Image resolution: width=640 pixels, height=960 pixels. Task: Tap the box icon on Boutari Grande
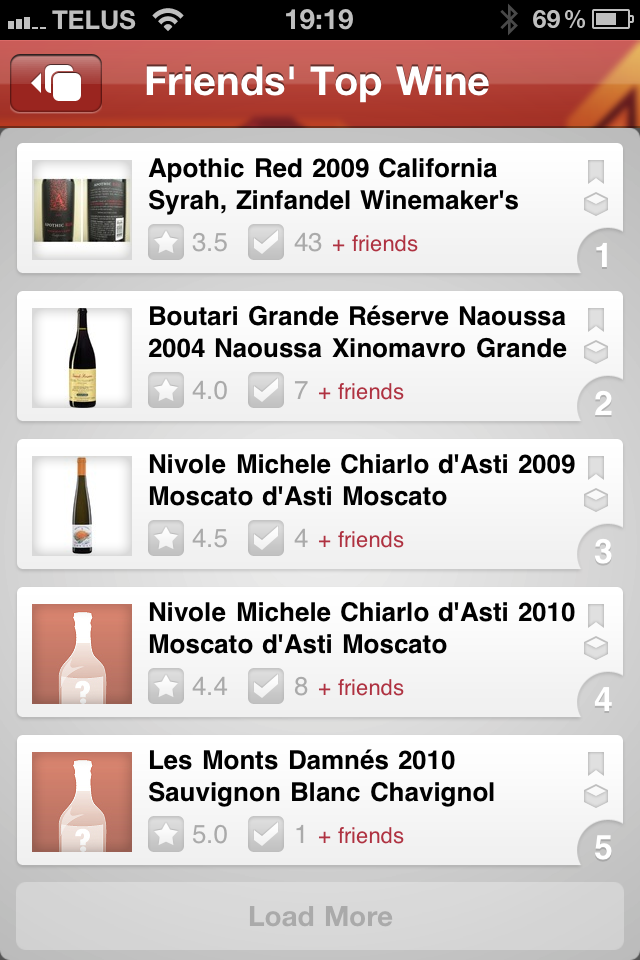tap(596, 352)
